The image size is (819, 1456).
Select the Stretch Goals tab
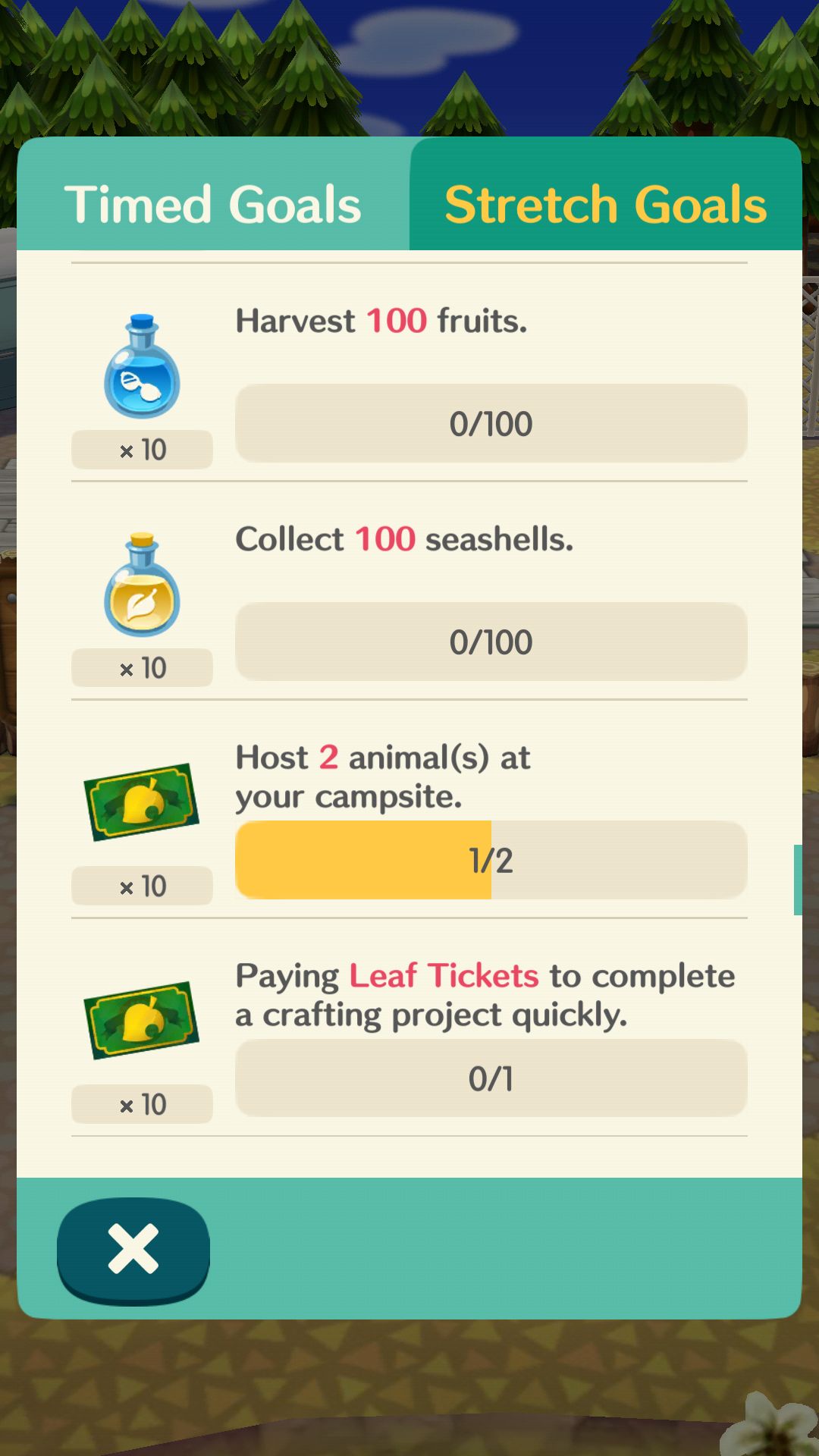tap(606, 196)
